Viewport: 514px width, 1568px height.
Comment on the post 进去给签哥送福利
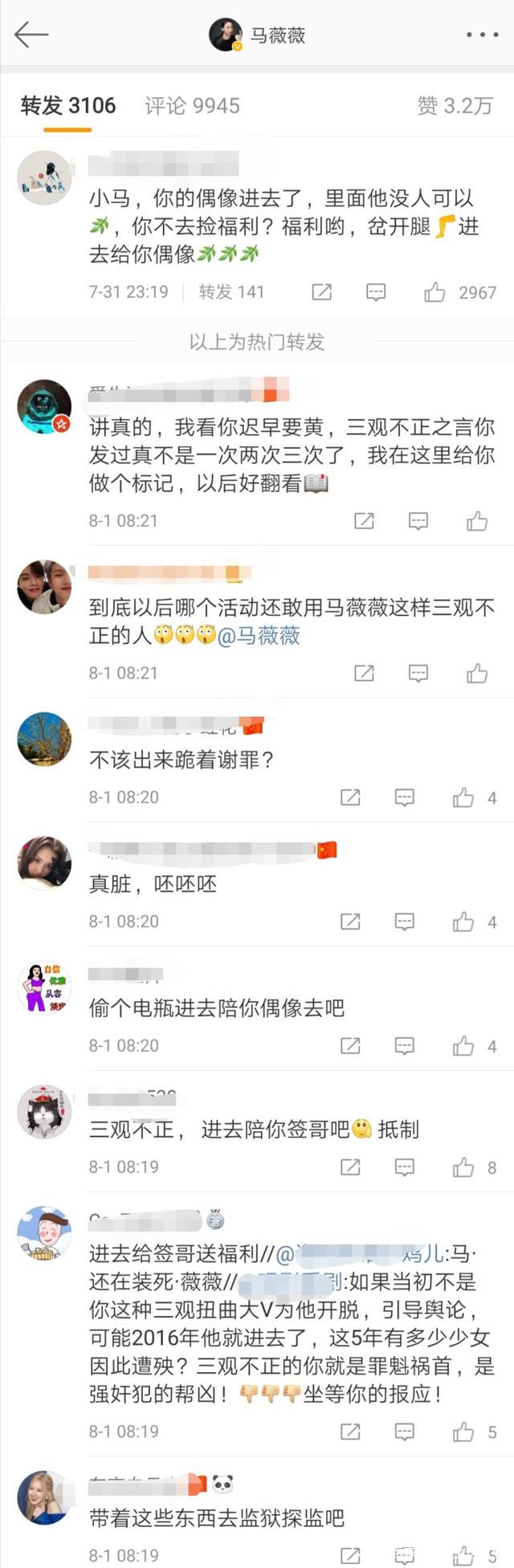404,1432
